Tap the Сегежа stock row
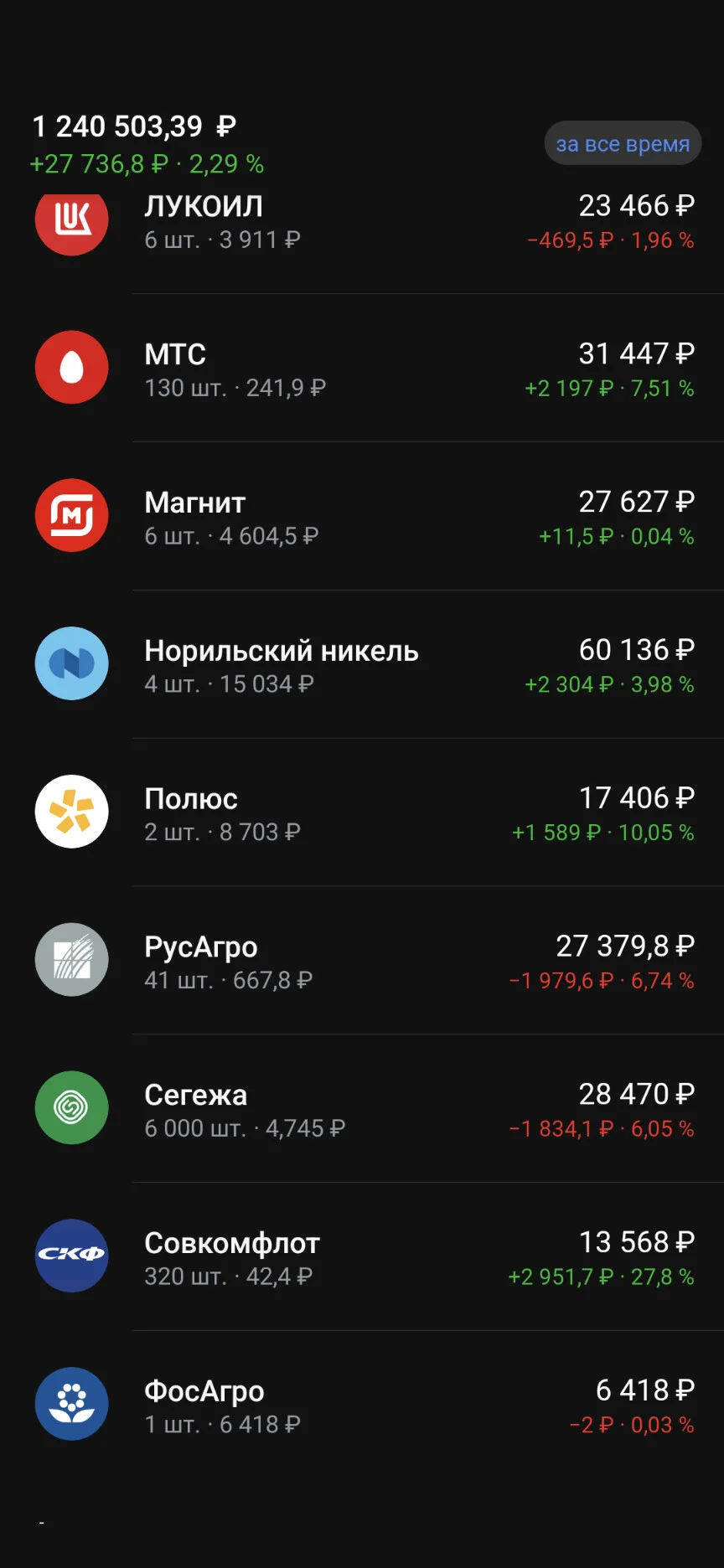Image resolution: width=724 pixels, height=1568 pixels. click(362, 1110)
